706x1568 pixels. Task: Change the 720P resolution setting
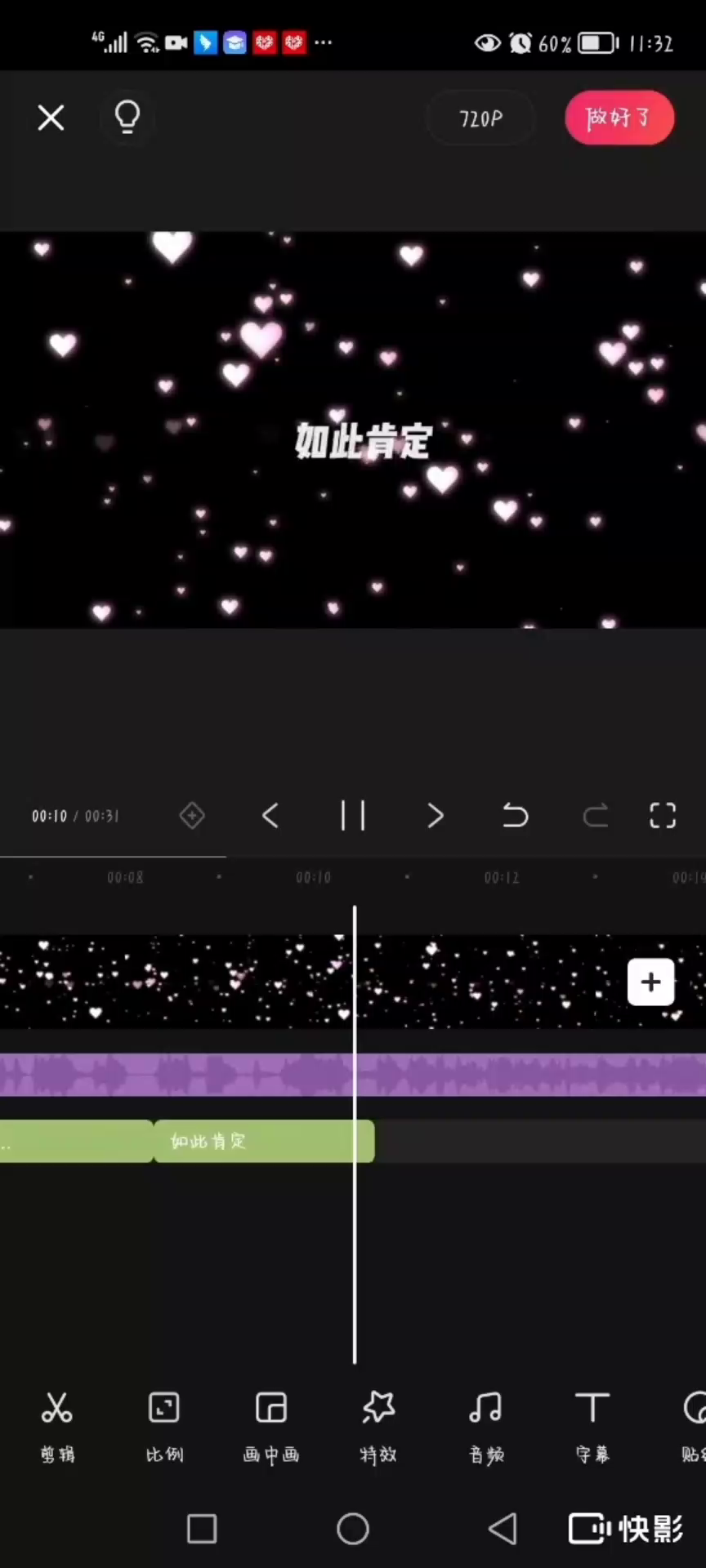(x=480, y=118)
